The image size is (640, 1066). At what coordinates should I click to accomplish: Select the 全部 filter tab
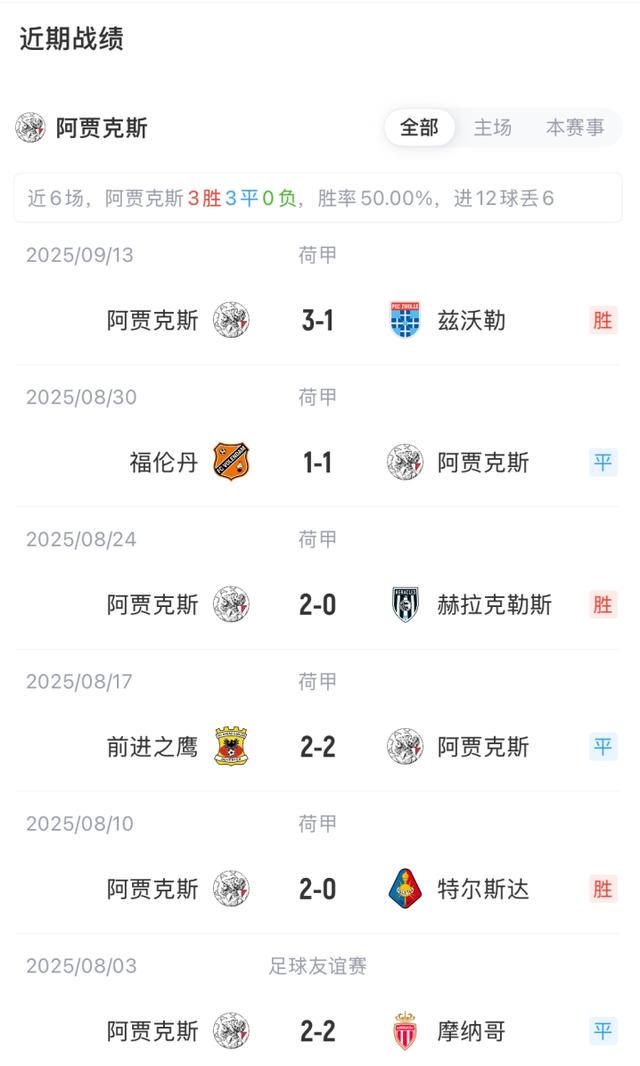[x=419, y=128]
